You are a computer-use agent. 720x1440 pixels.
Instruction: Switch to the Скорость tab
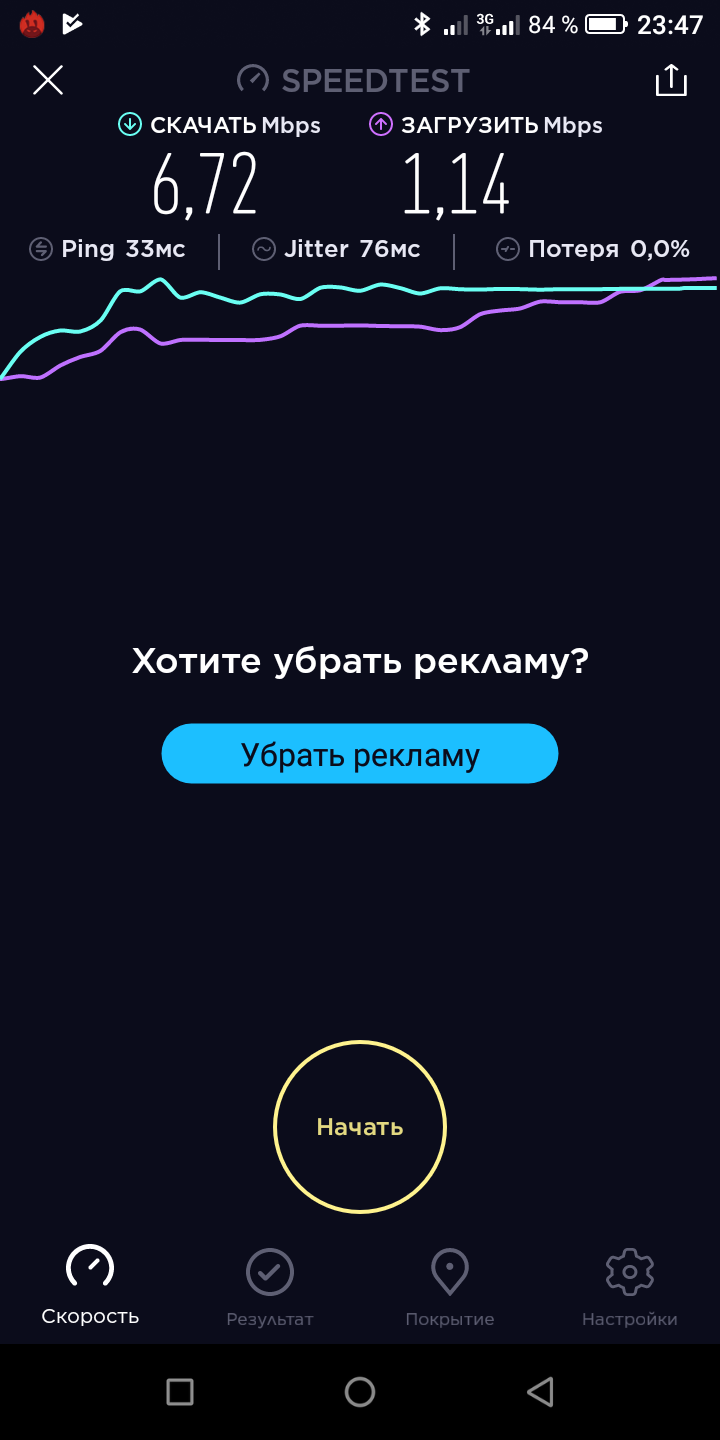click(x=90, y=1286)
